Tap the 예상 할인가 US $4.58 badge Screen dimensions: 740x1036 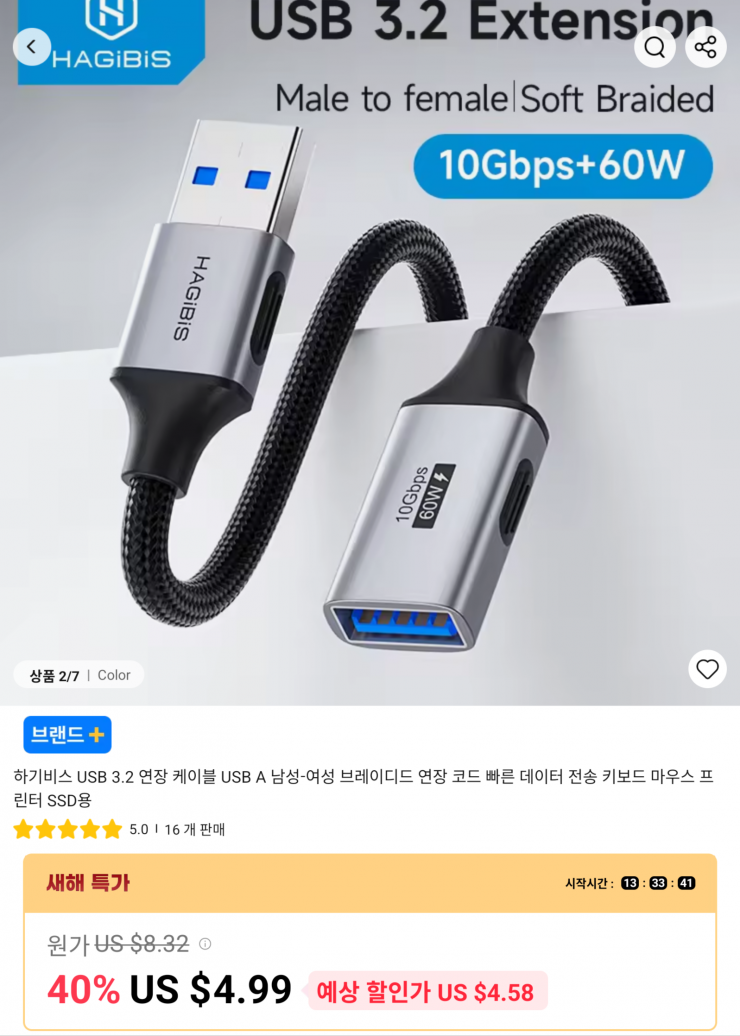427,991
